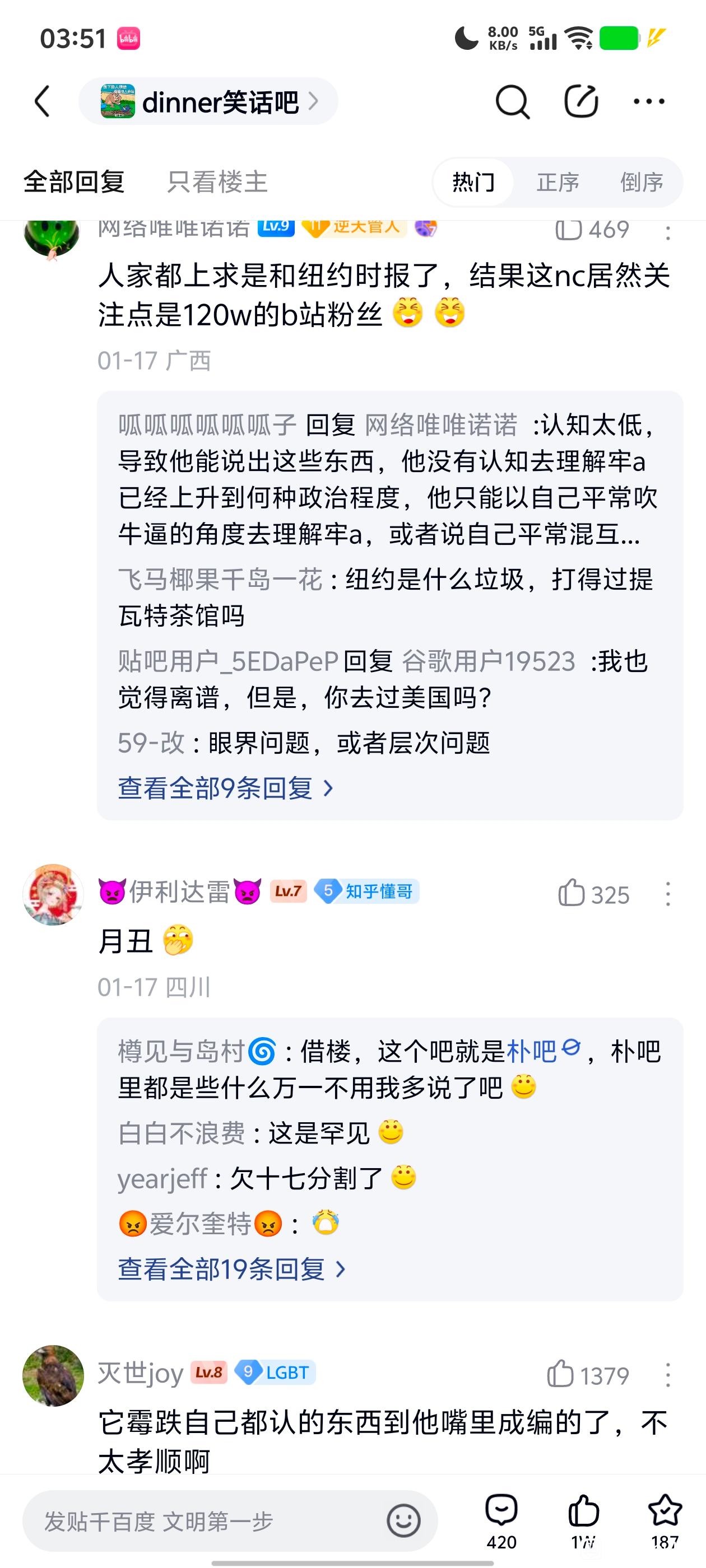This screenshot has width=706, height=1568.
Task: Select the 热门 sort option
Action: [x=473, y=182]
